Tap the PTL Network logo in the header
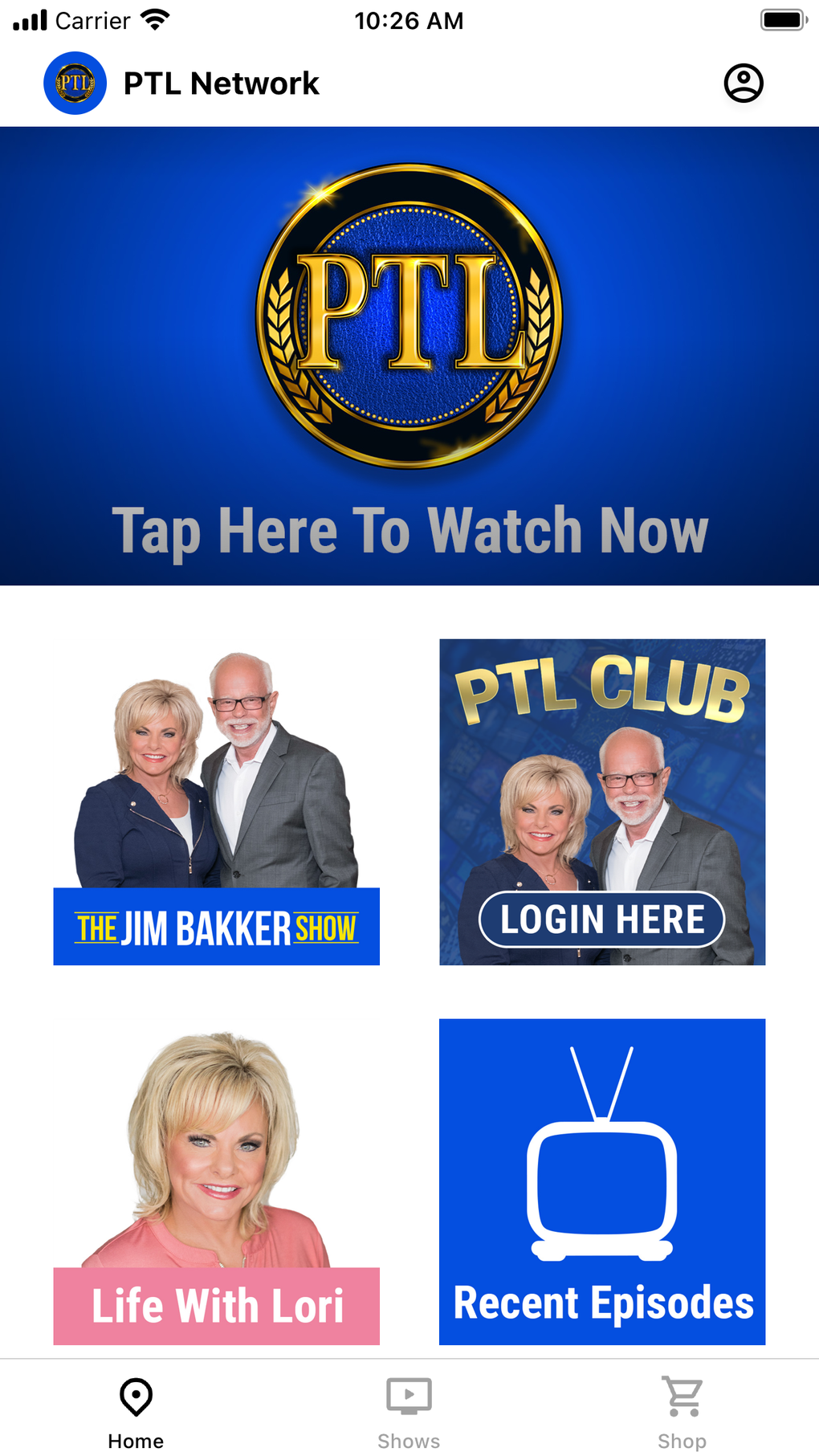 (75, 83)
